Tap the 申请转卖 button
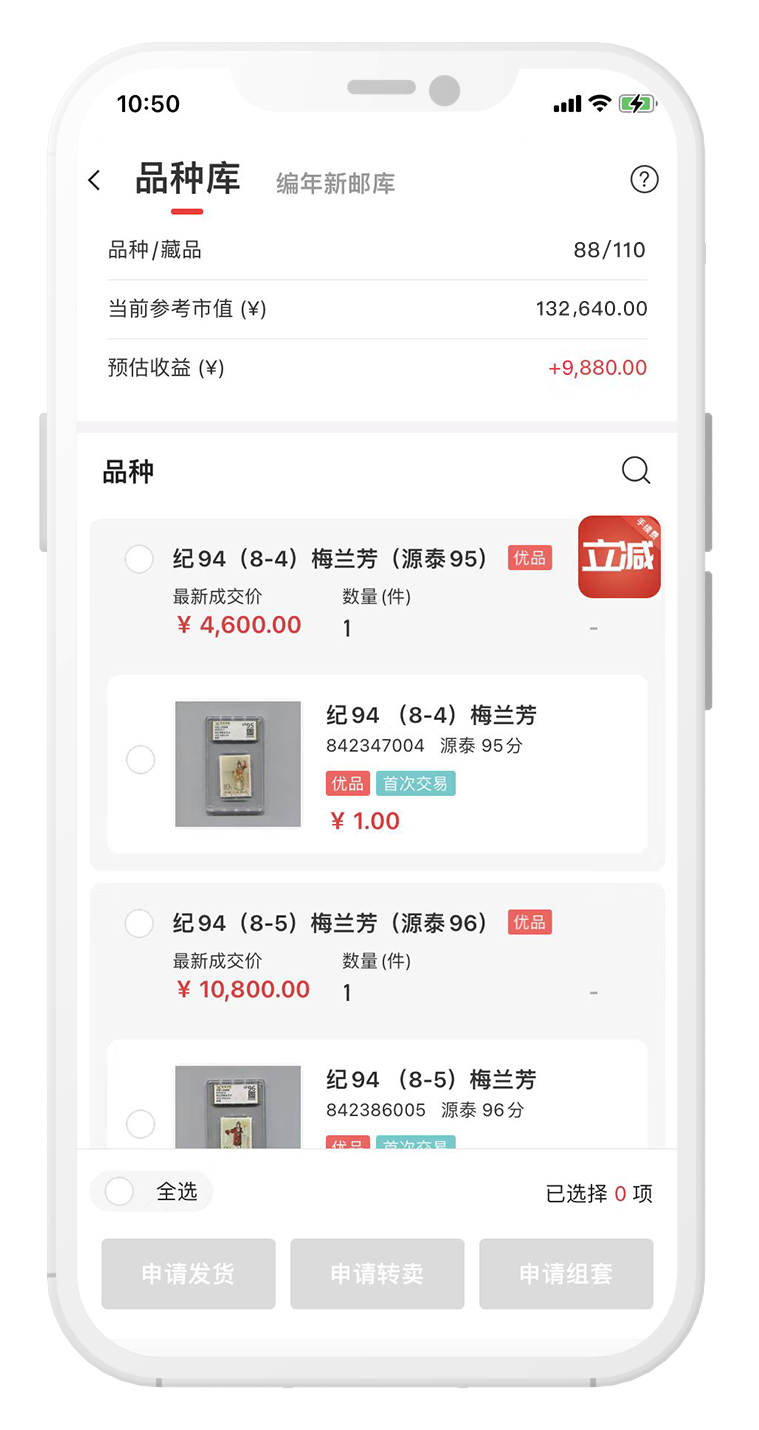Viewport: 759px width, 1430px height. 377,1274
